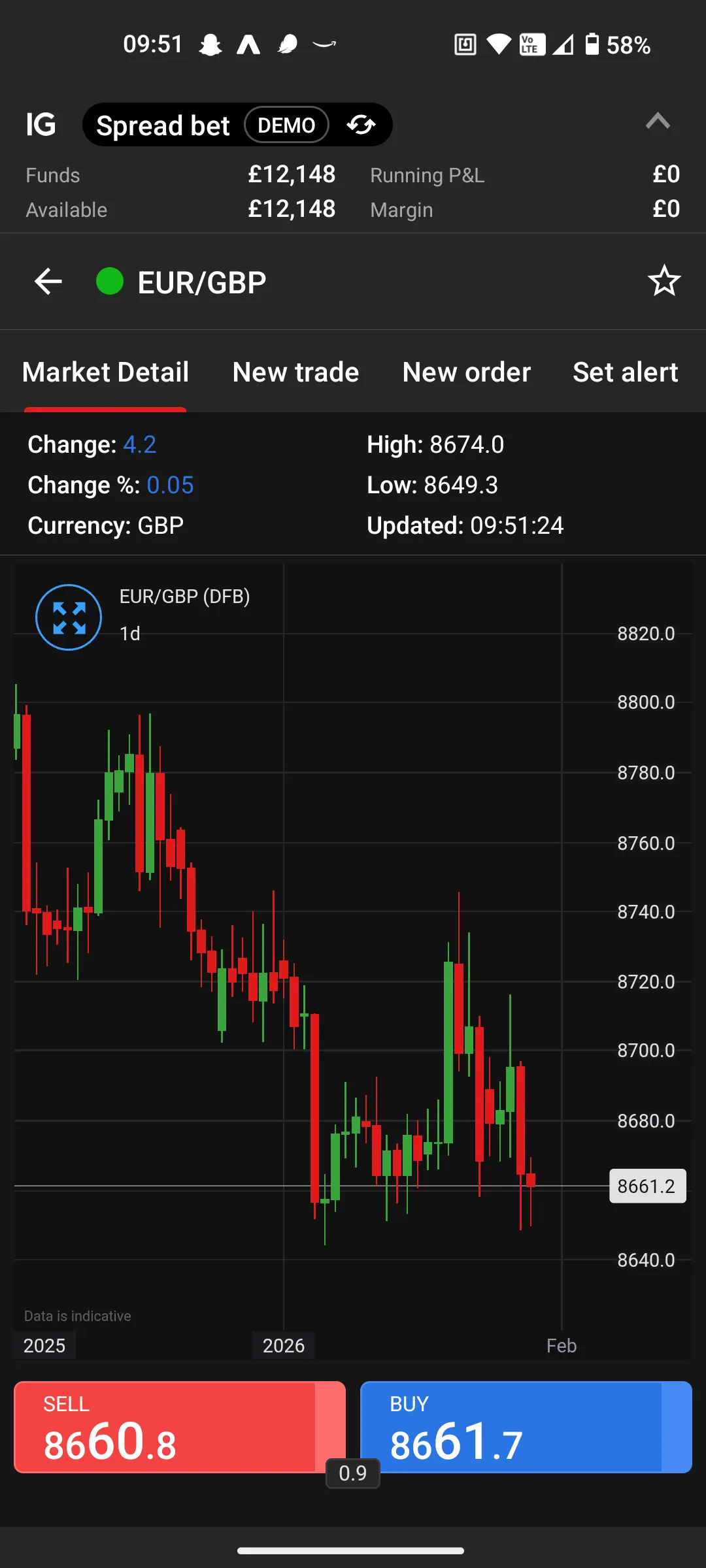Go to the Set alert tab
Viewport: 706px width, 1568px height.
[625, 372]
